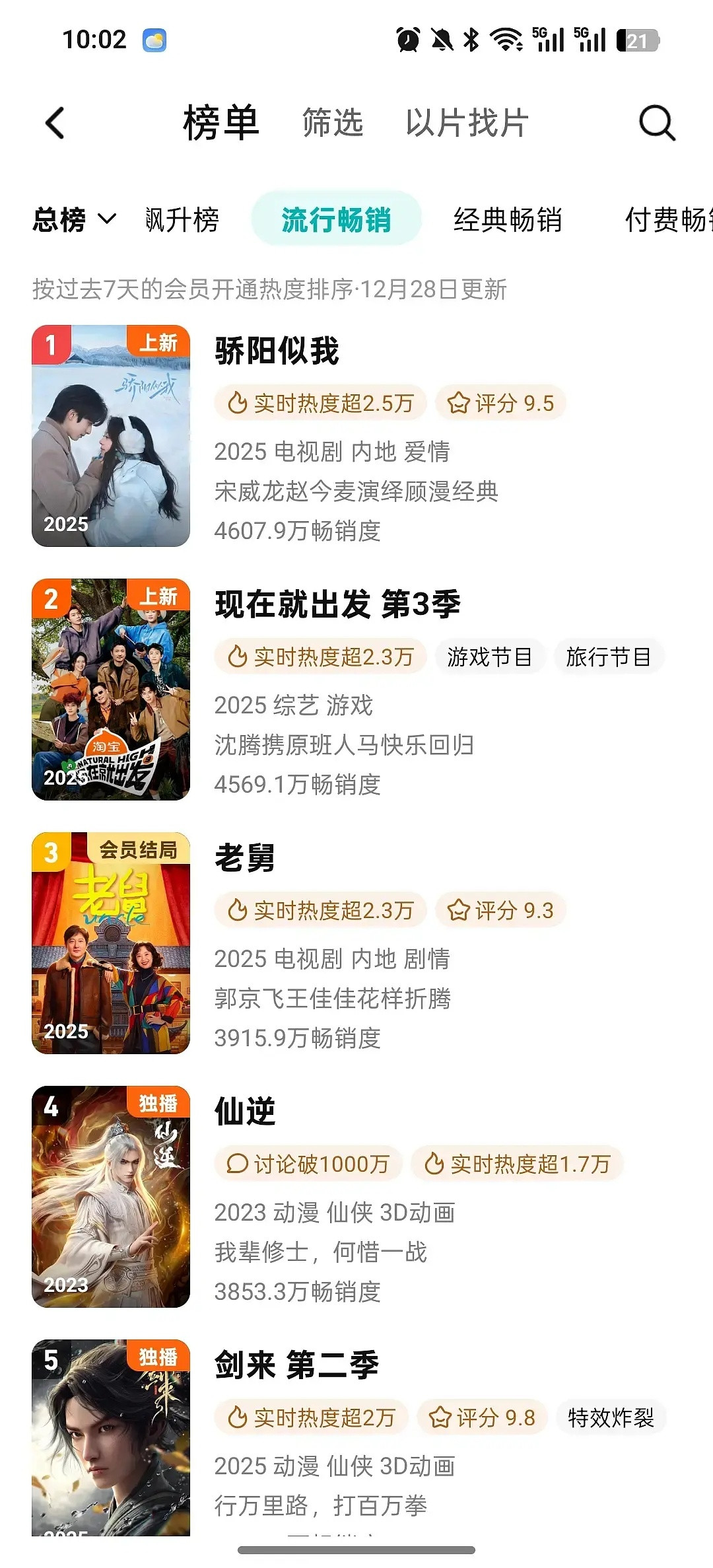
Task: Click the flame heat icon on 骄阳似我
Action: (x=238, y=402)
